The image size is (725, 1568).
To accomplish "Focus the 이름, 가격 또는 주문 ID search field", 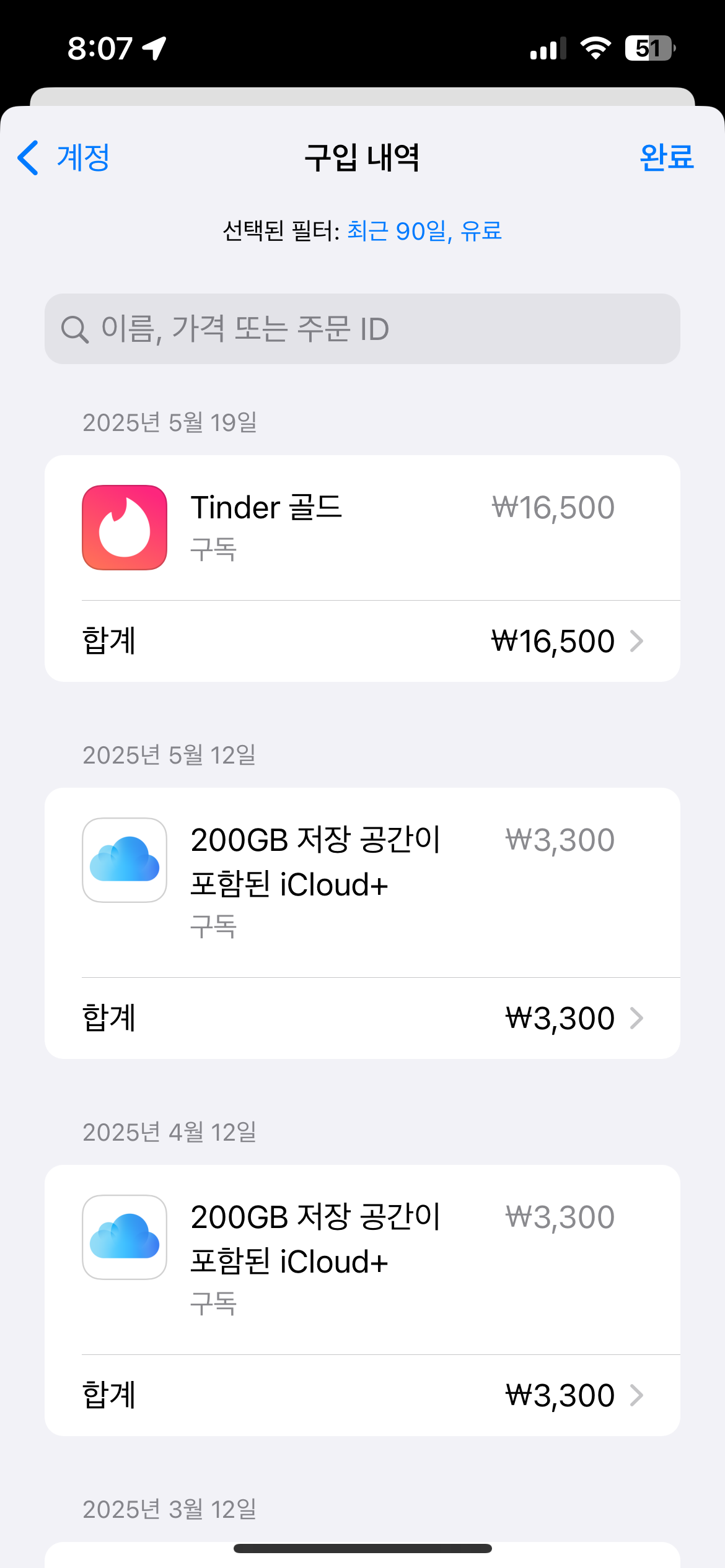I will click(x=362, y=329).
